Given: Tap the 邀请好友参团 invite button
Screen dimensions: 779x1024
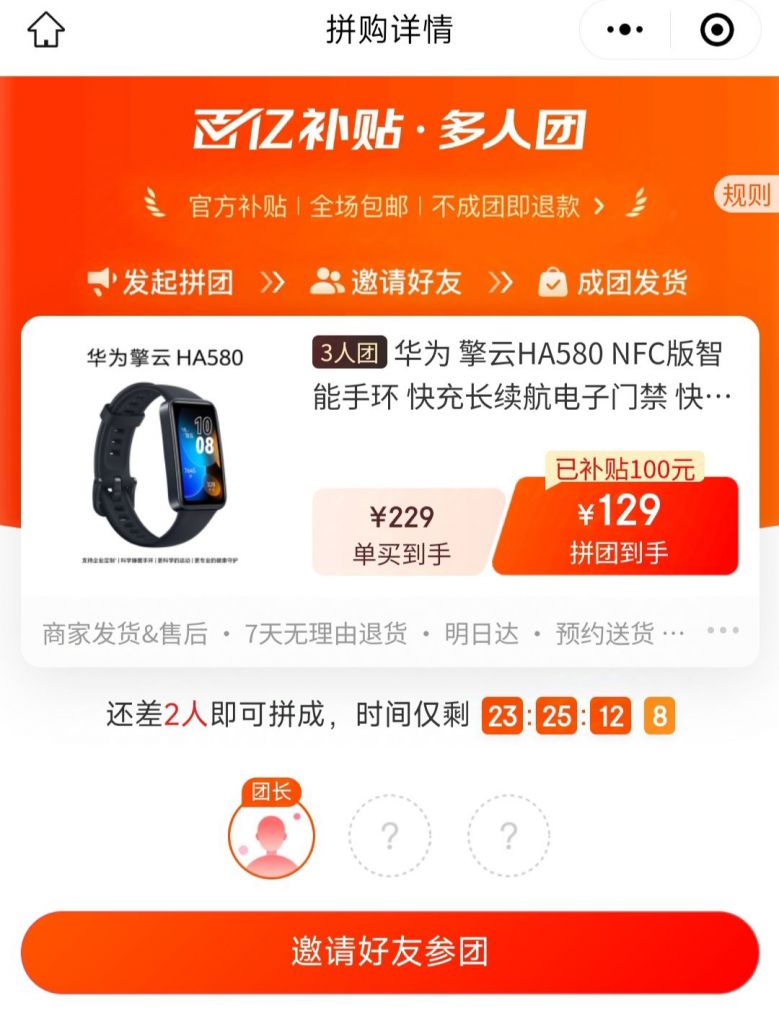Looking at the screenshot, I should coord(389,955).
